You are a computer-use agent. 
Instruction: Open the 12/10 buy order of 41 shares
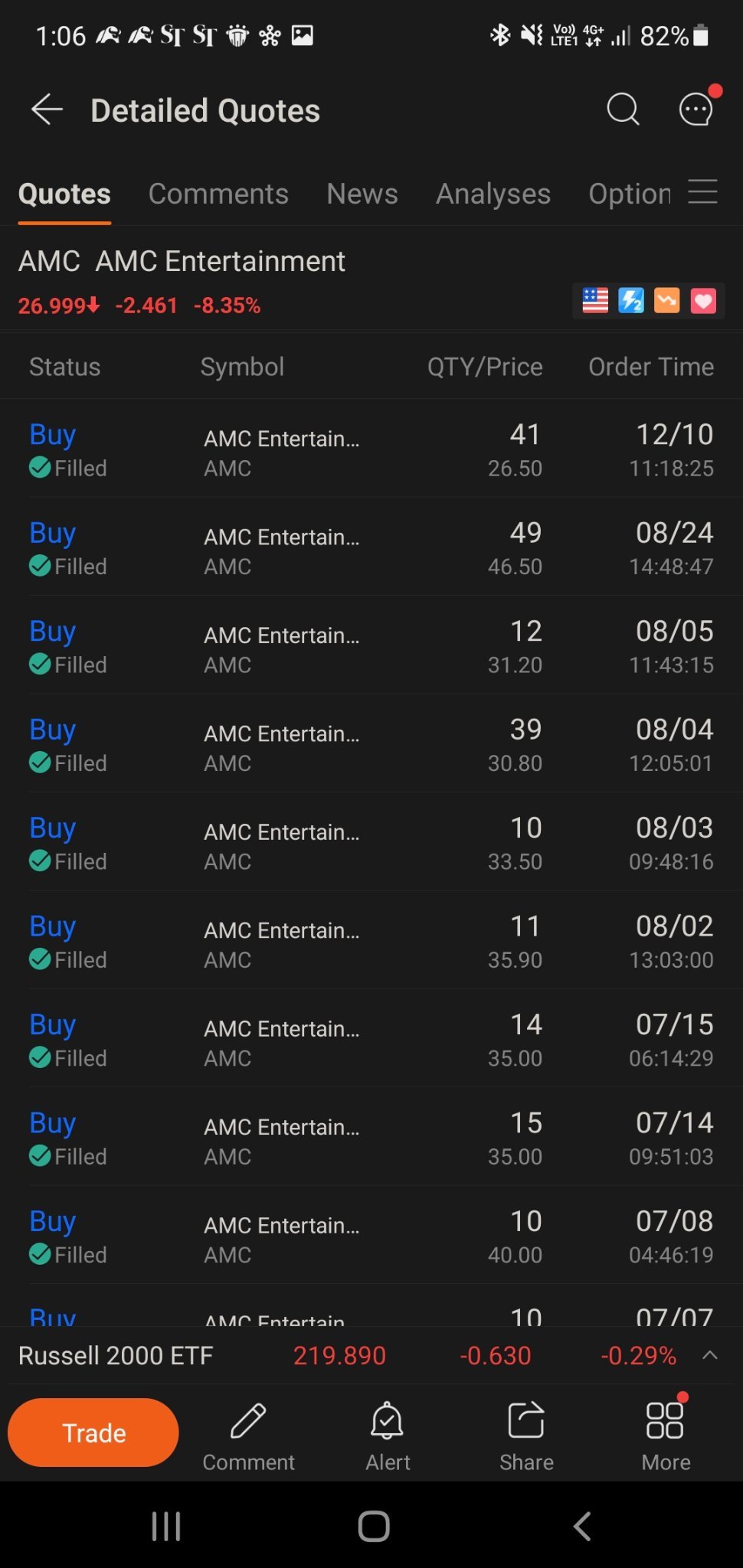click(x=371, y=449)
